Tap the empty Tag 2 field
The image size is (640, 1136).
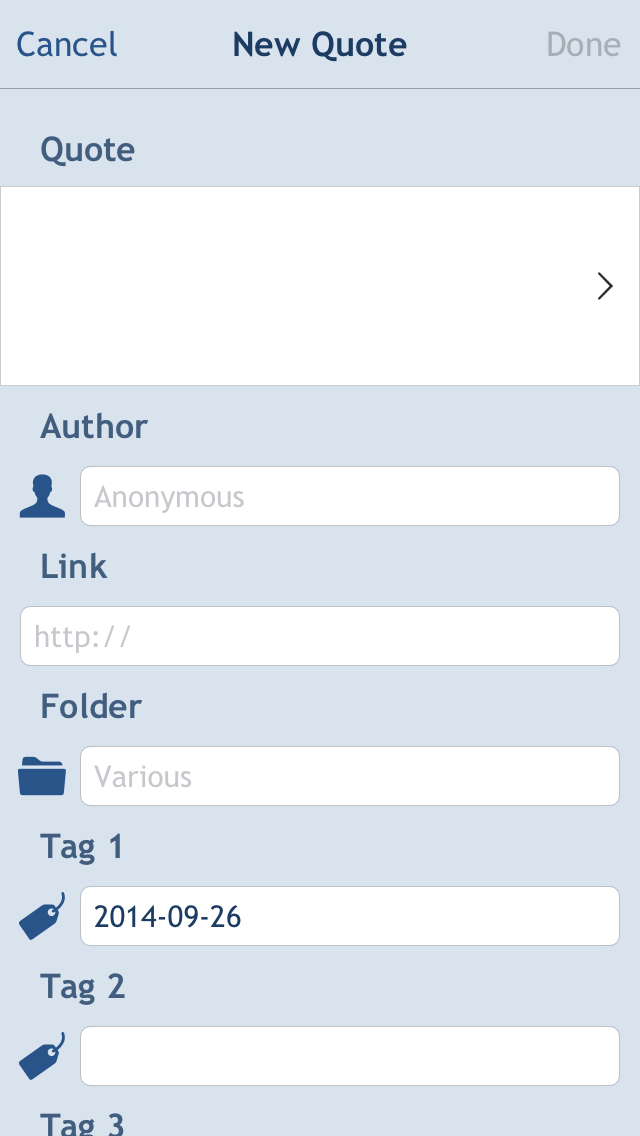click(x=350, y=1056)
